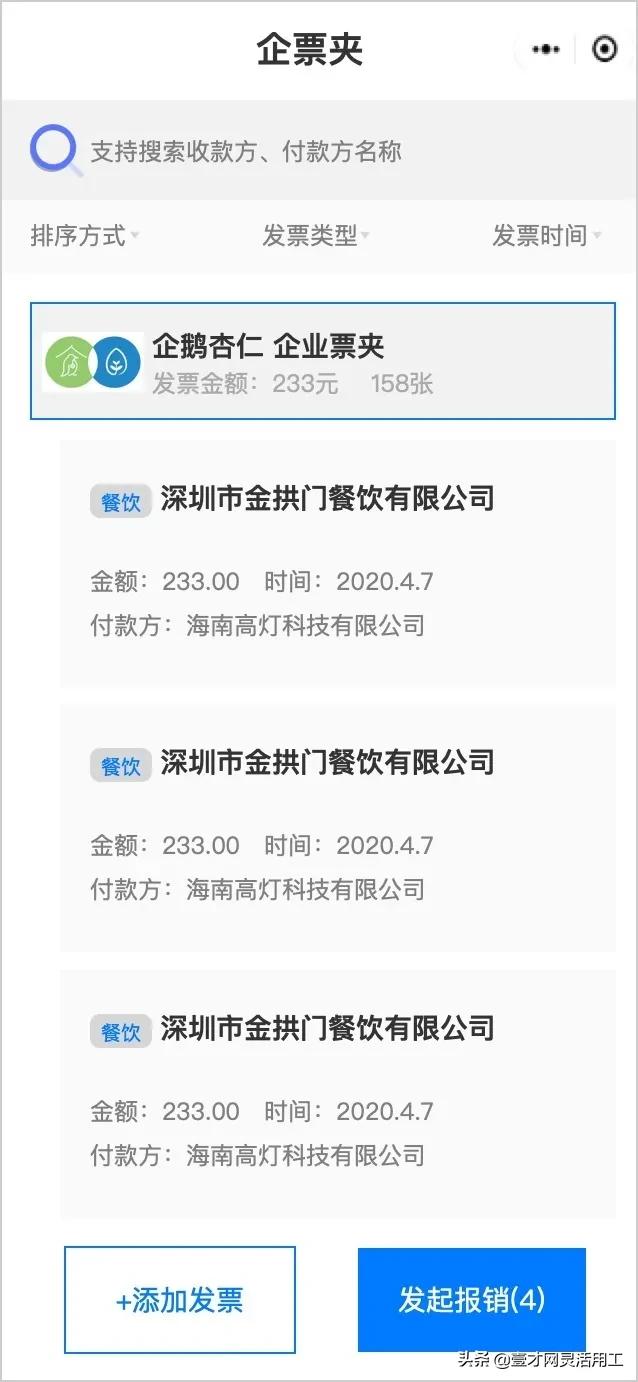638x1382 pixels.
Task: Open the 发票类型 filter dropdown
Action: point(316,236)
